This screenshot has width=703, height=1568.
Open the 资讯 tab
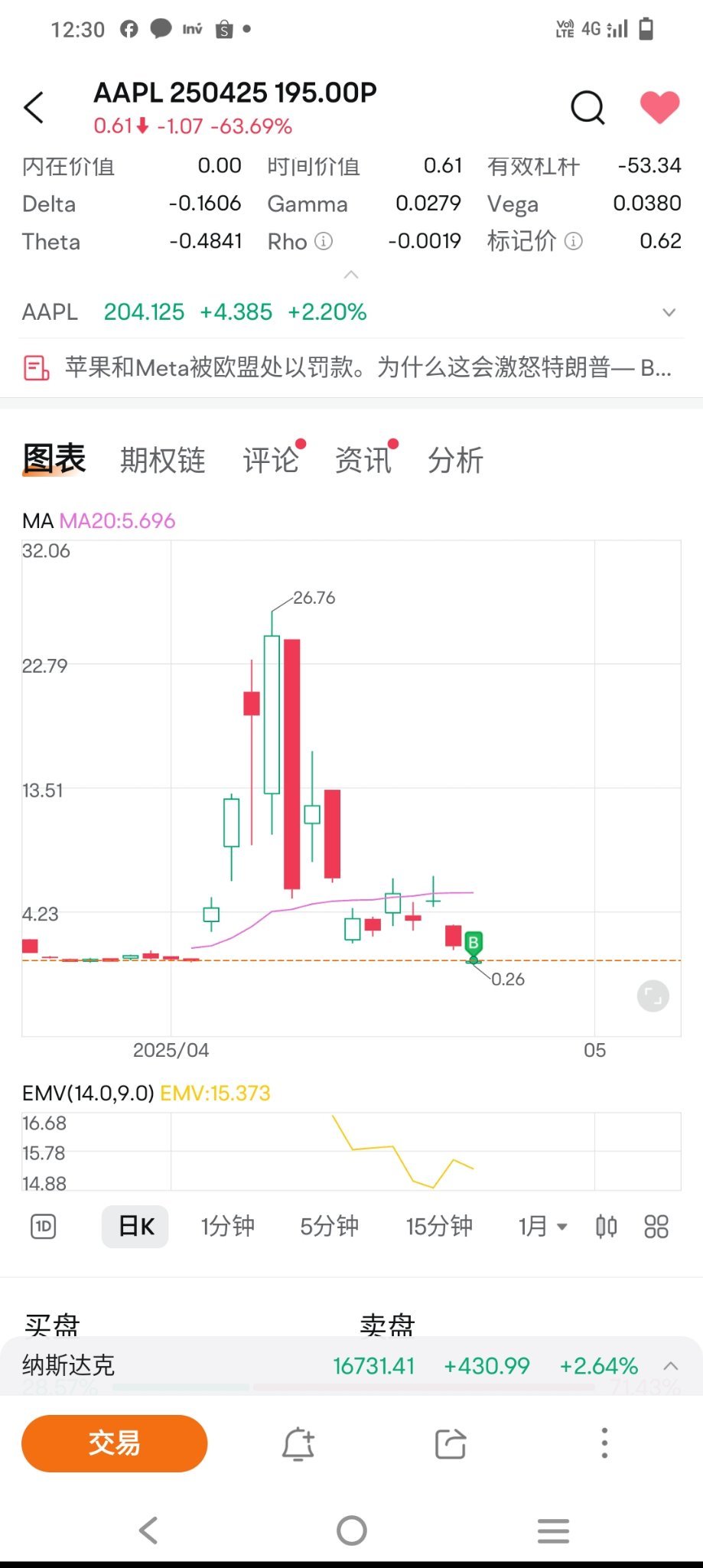click(x=363, y=460)
